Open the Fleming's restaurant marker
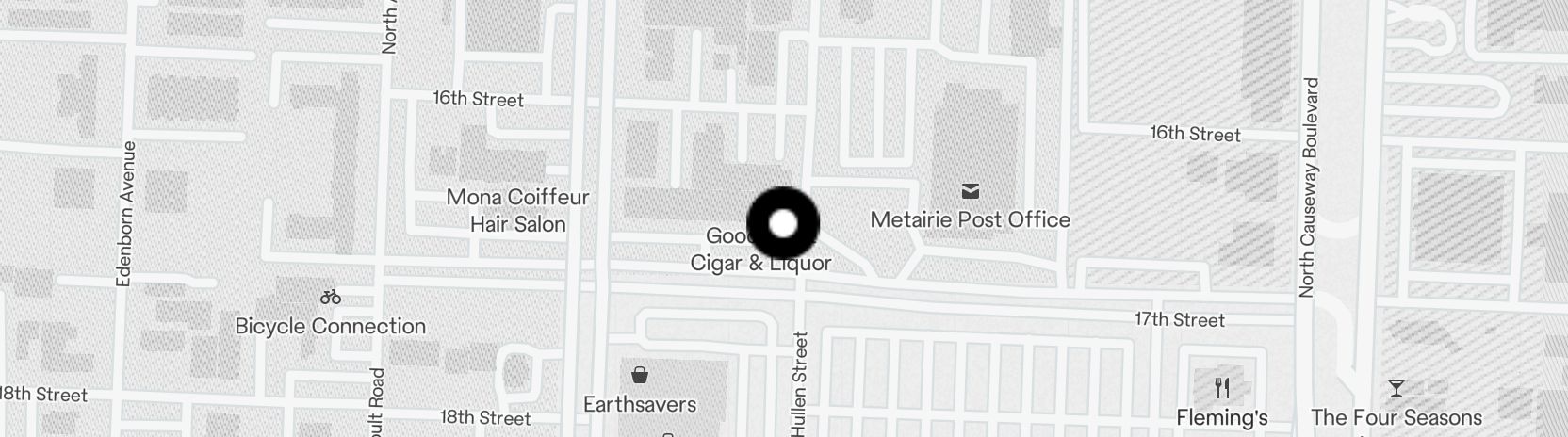This screenshot has width=1568, height=437. click(1222, 389)
